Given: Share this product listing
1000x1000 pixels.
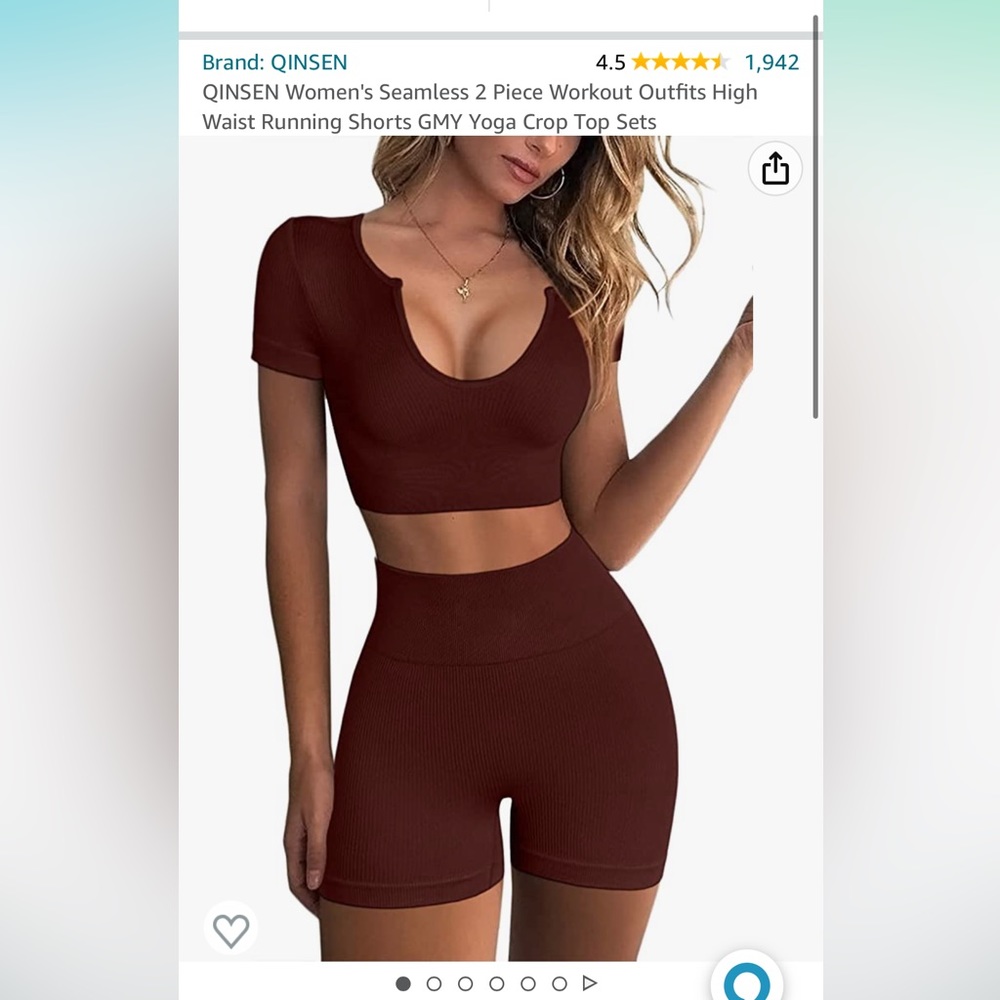Looking at the screenshot, I should click(x=775, y=169).
